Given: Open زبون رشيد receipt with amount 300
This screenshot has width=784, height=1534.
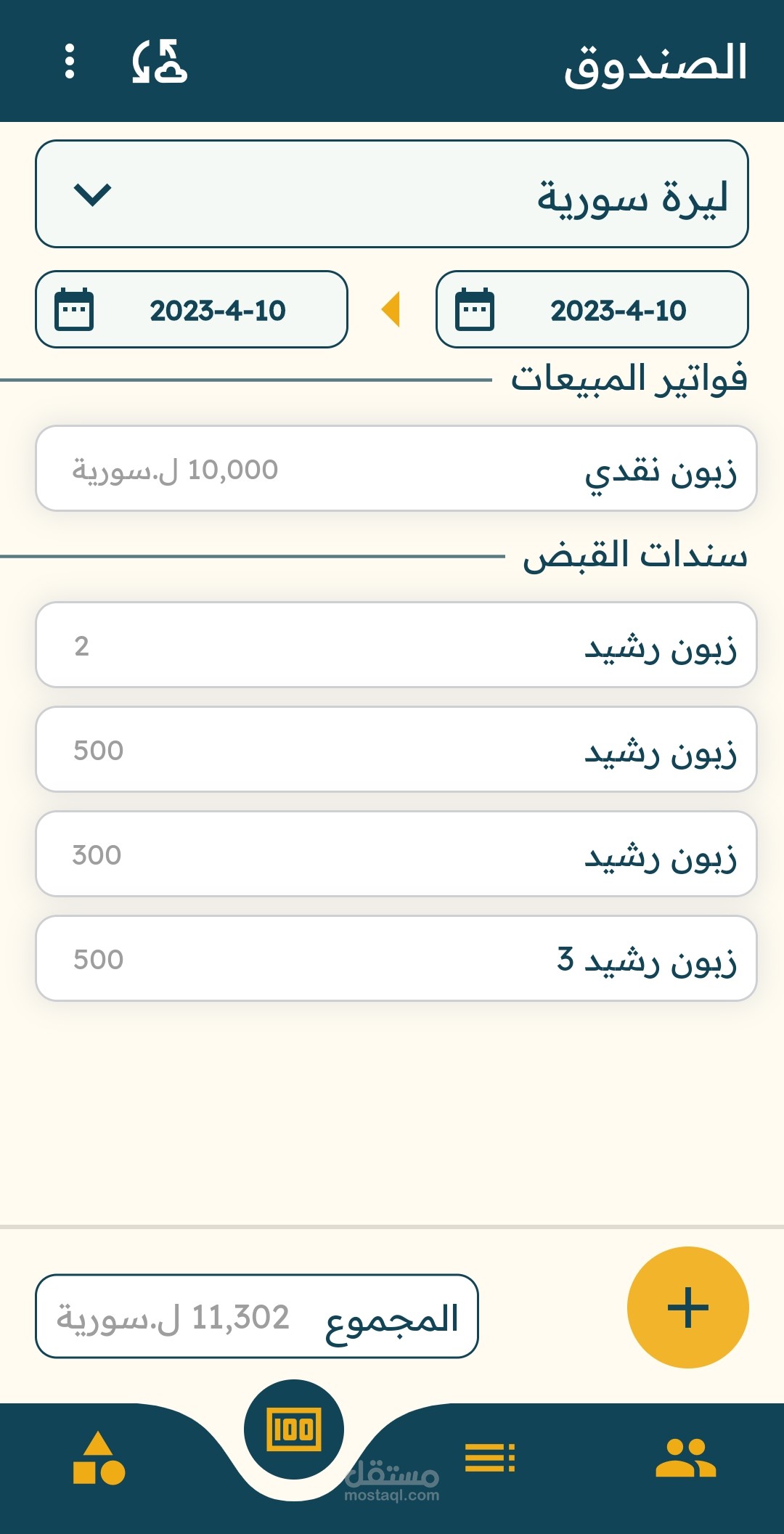Looking at the screenshot, I should [396, 854].
